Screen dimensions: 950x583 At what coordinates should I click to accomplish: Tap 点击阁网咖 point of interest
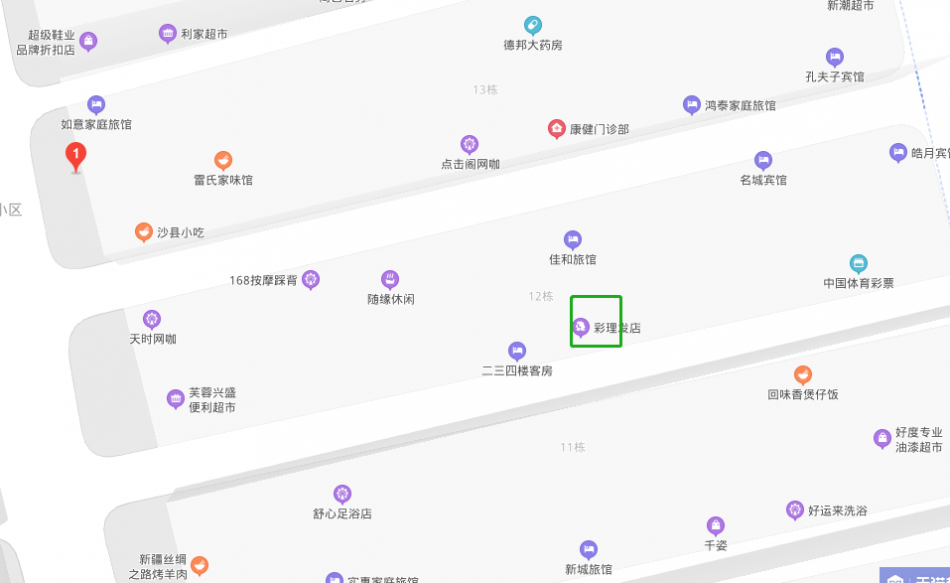pyautogui.click(x=469, y=144)
